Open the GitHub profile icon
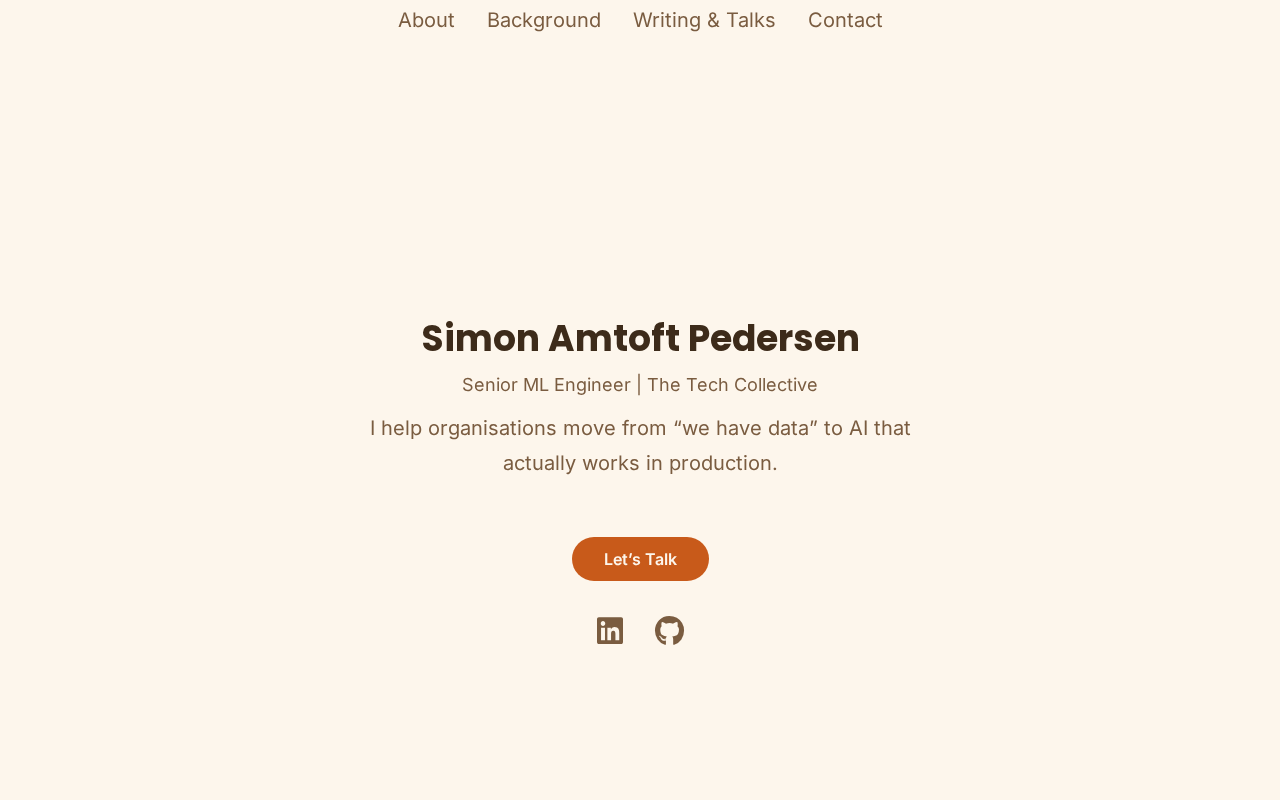The height and width of the screenshot is (800, 1280). pyautogui.click(x=669, y=631)
